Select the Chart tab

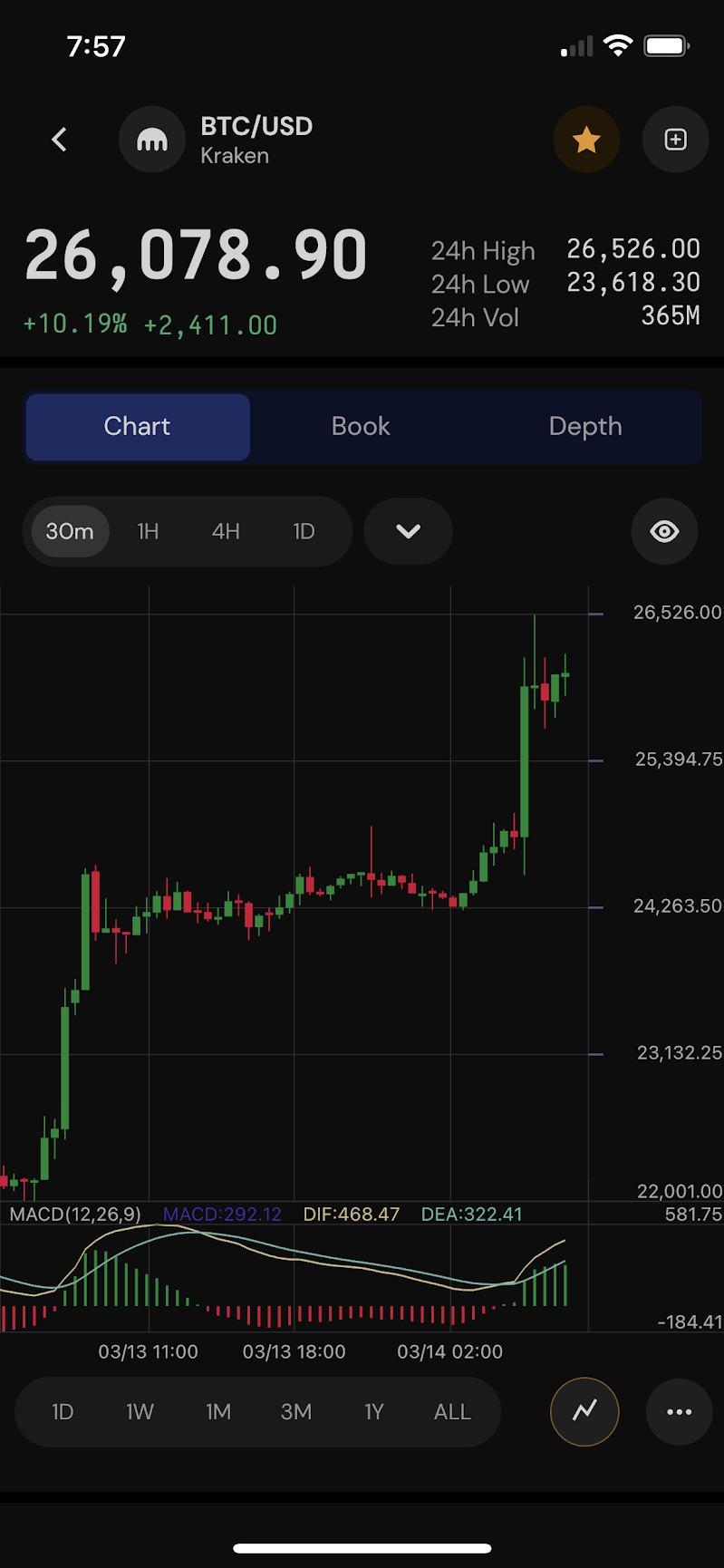137,426
